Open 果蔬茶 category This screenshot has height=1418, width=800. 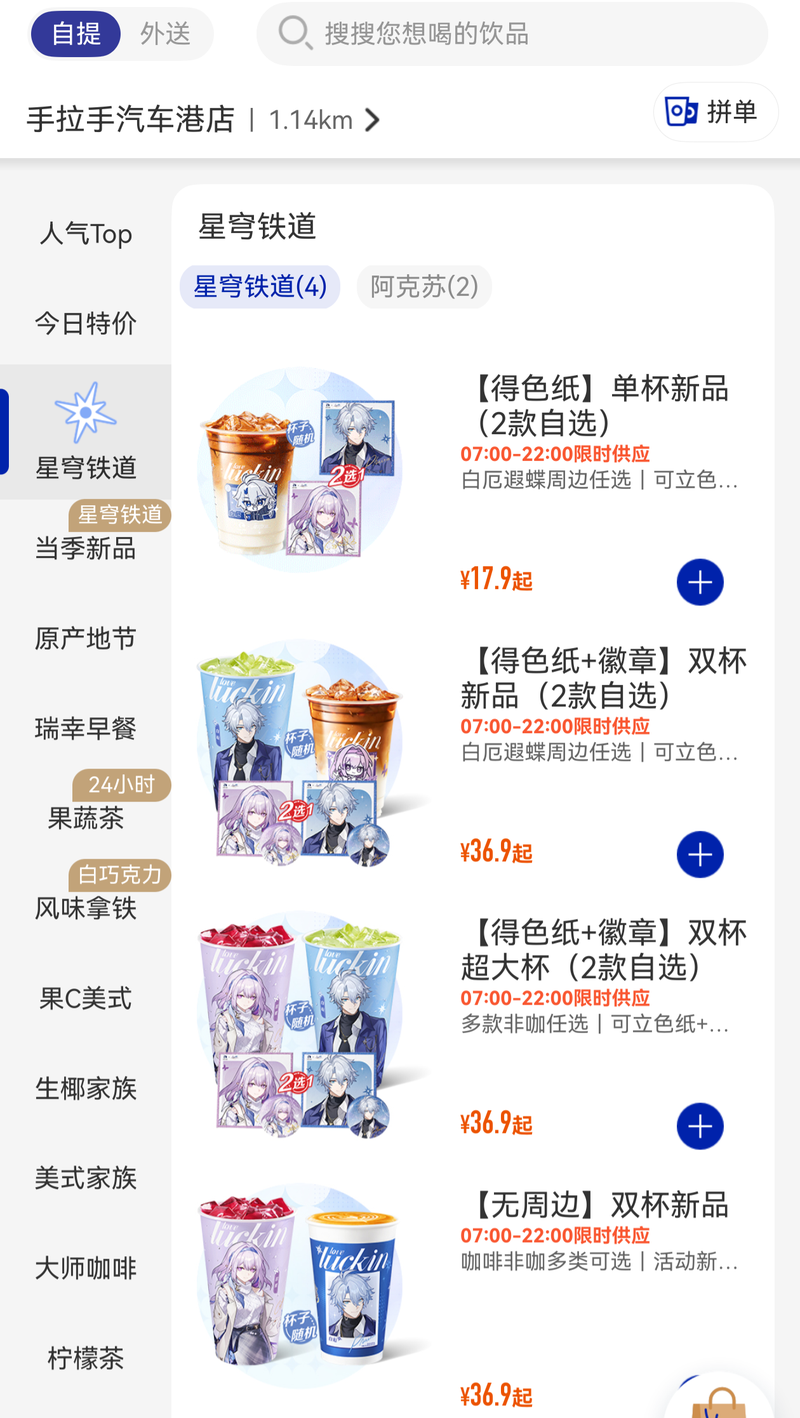pyautogui.click(x=86, y=818)
